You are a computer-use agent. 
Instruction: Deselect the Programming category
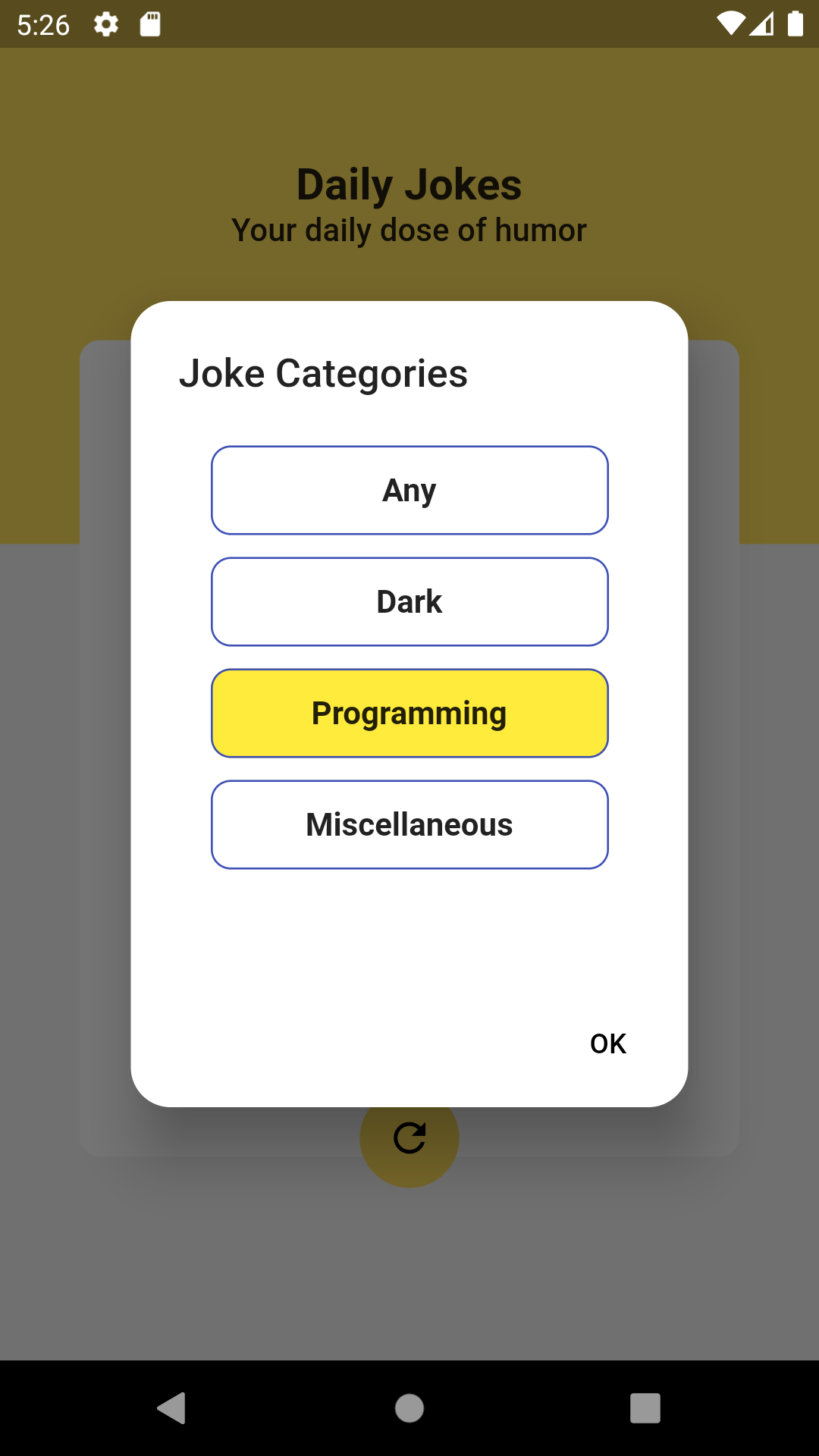coord(409,713)
